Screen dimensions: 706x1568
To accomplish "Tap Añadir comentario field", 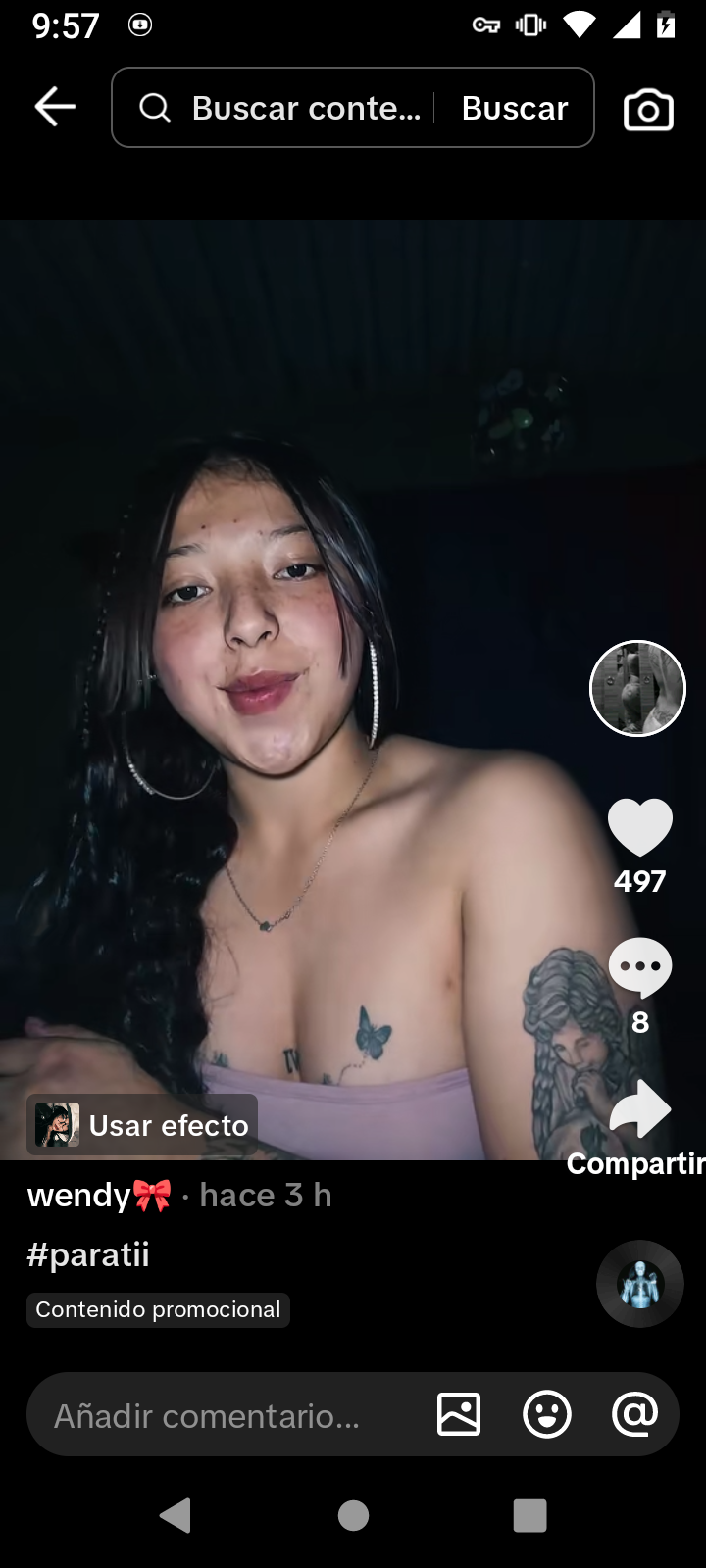I will (x=216, y=1415).
